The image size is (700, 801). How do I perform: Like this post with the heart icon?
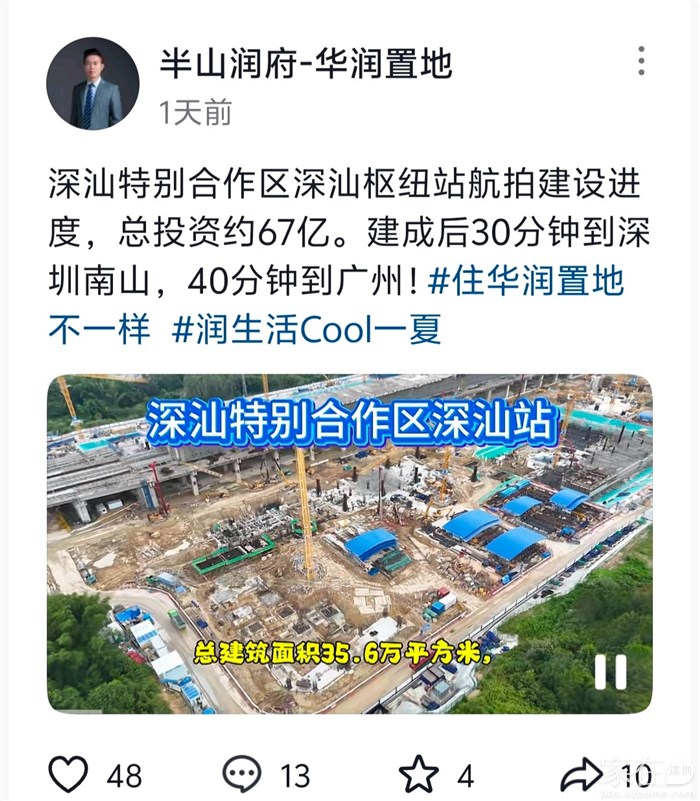(x=69, y=773)
